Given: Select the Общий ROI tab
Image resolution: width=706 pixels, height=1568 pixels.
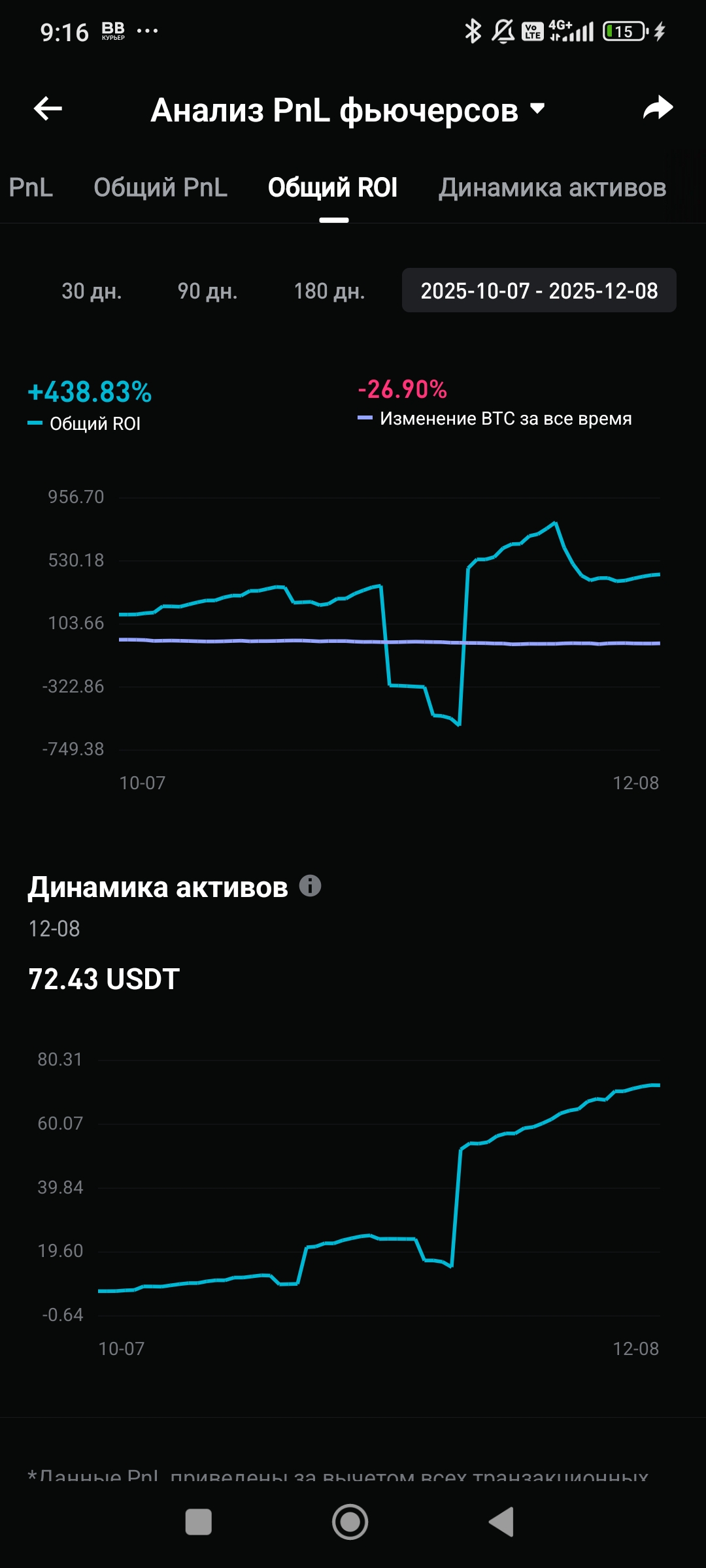Looking at the screenshot, I should (x=333, y=188).
